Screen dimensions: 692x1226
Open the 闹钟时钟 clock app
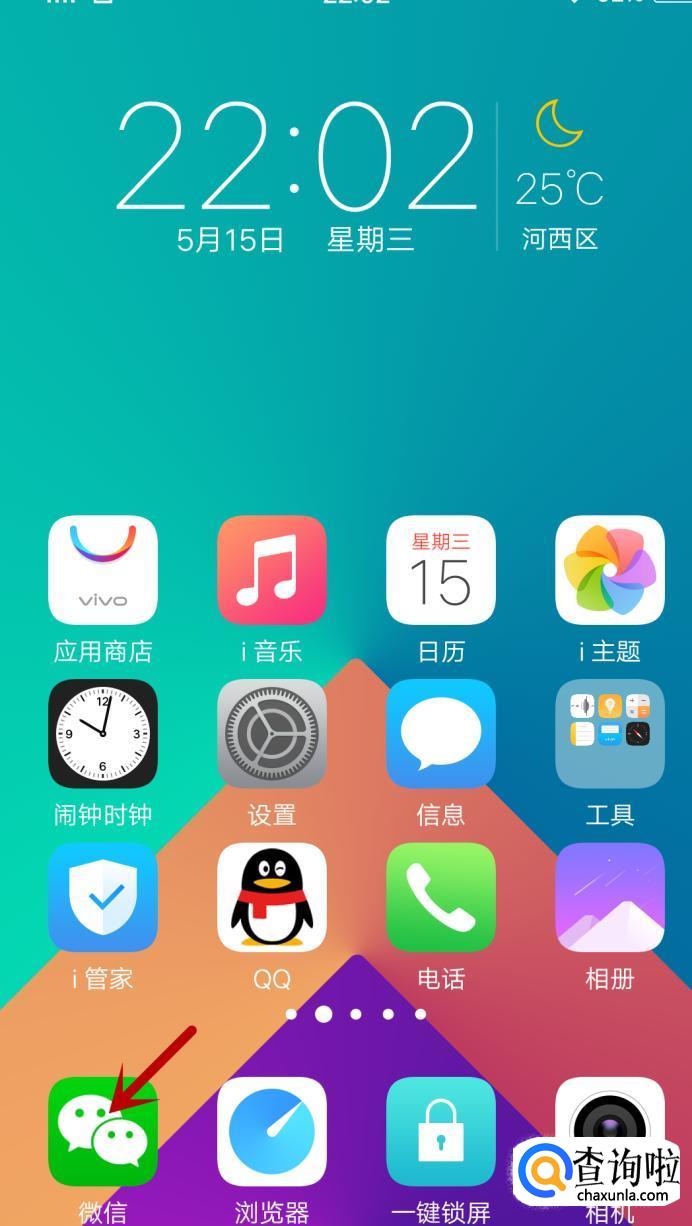pos(103,734)
